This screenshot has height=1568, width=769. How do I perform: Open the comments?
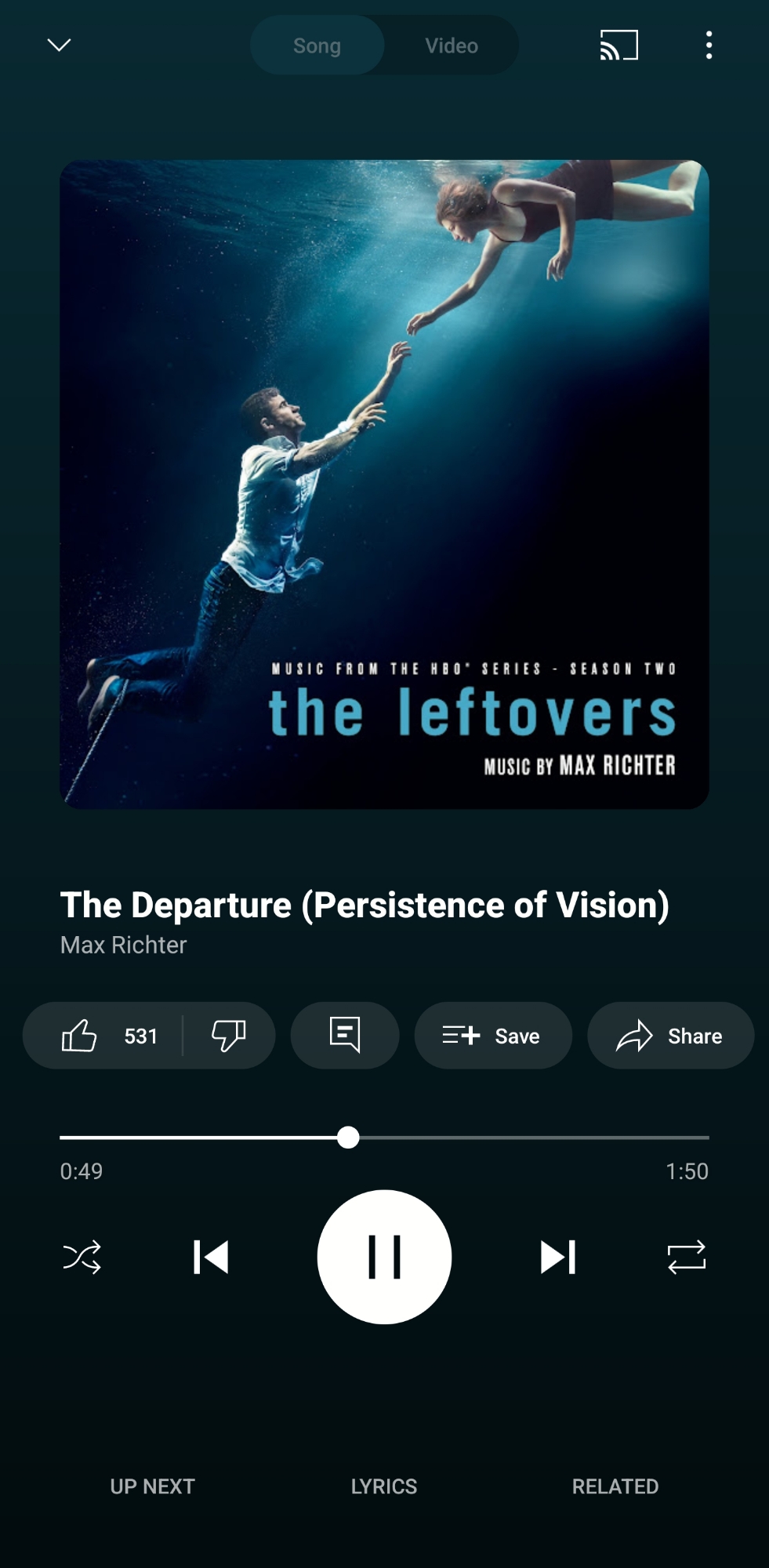coord(345,1036)
